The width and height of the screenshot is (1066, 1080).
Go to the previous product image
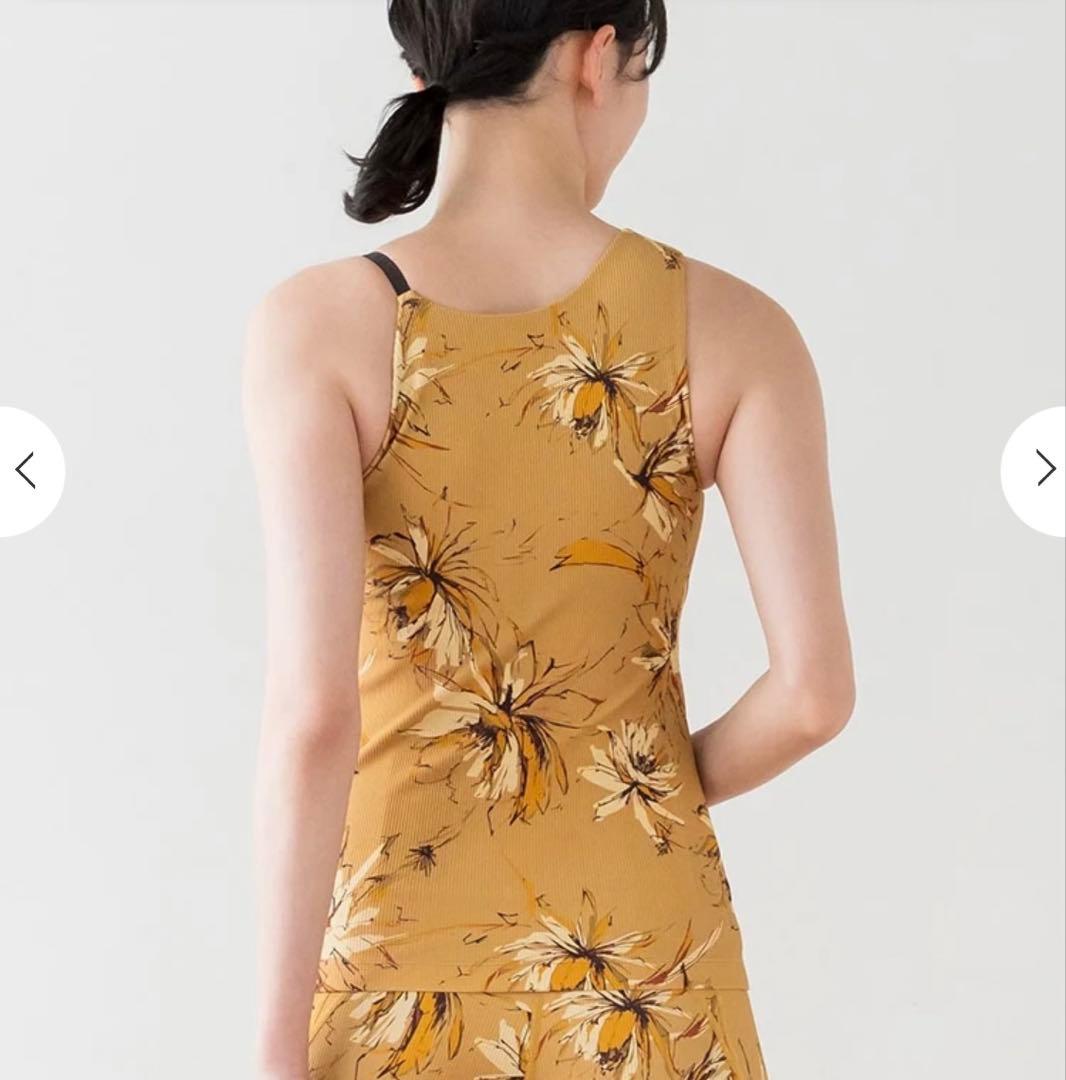pos(26,471)
